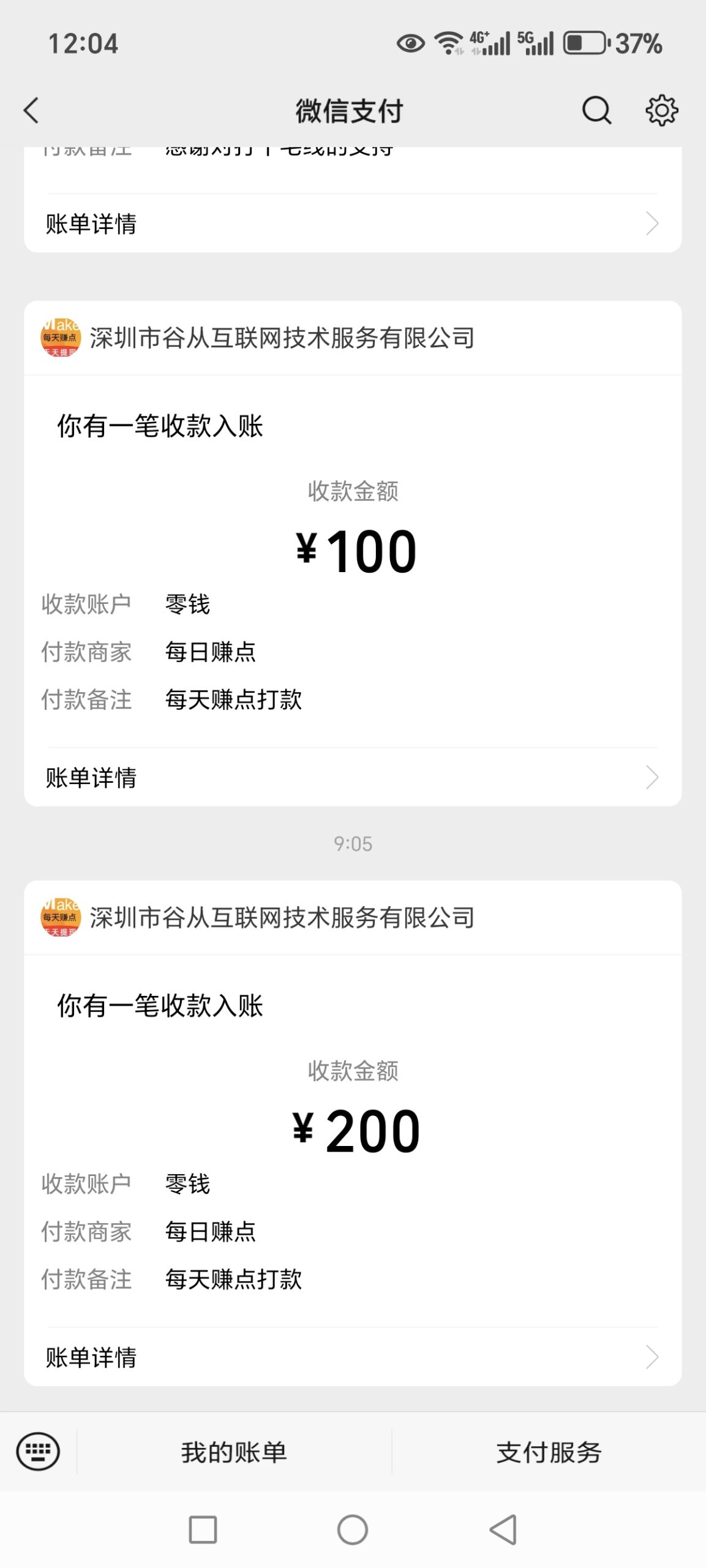The height and width of the screenshot is (1568, 706).
Task: Tap the back arrow to exit WeChat Pay
Action: tap(30, 111)
